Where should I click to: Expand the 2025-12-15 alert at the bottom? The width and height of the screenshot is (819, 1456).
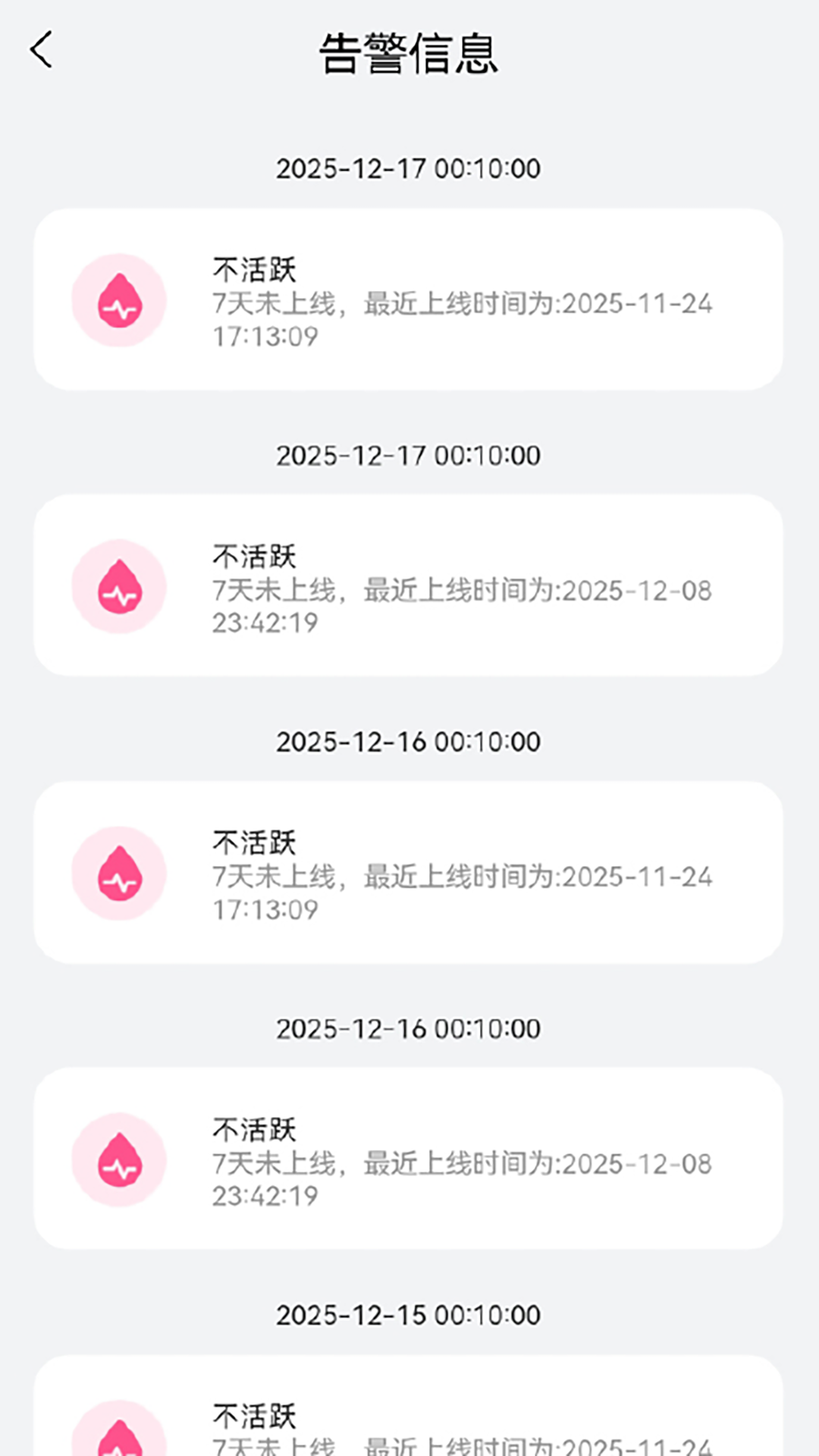tap(409, 1410)
